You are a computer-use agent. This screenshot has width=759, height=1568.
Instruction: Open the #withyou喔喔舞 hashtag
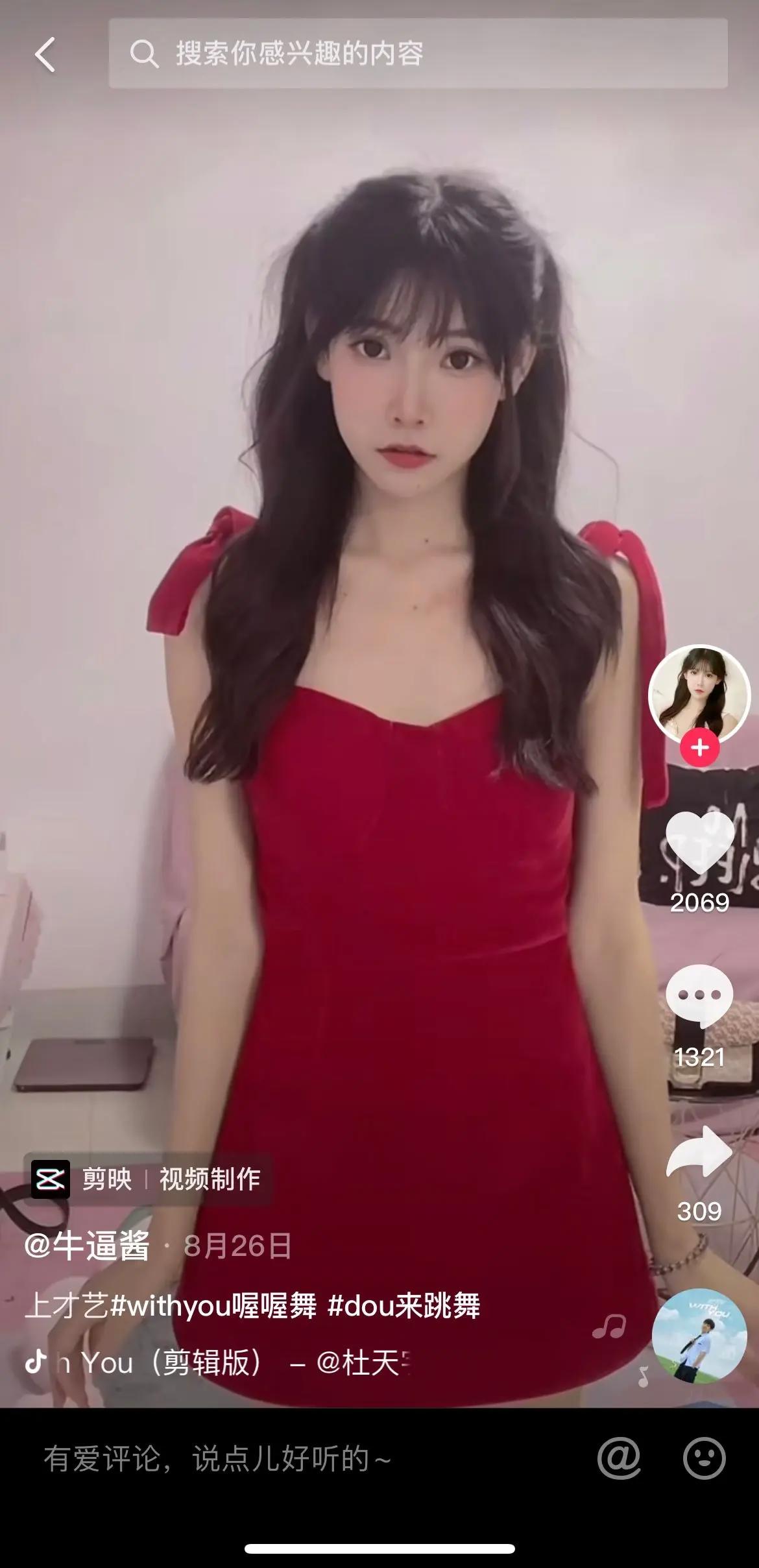[213, 1306]
